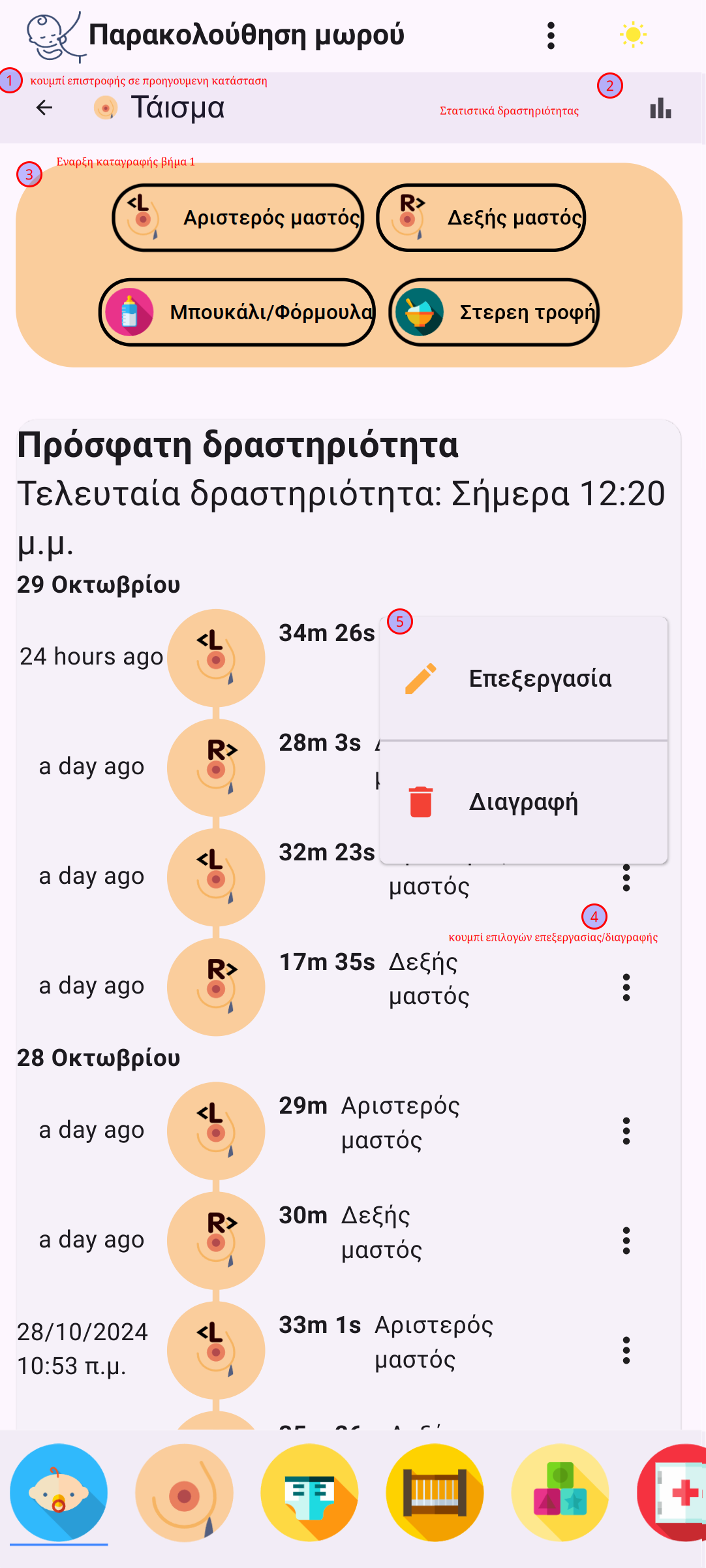Toggle the sun theme icon
The height and width of the screenshot is (1568, 706).
click(632, 35)
